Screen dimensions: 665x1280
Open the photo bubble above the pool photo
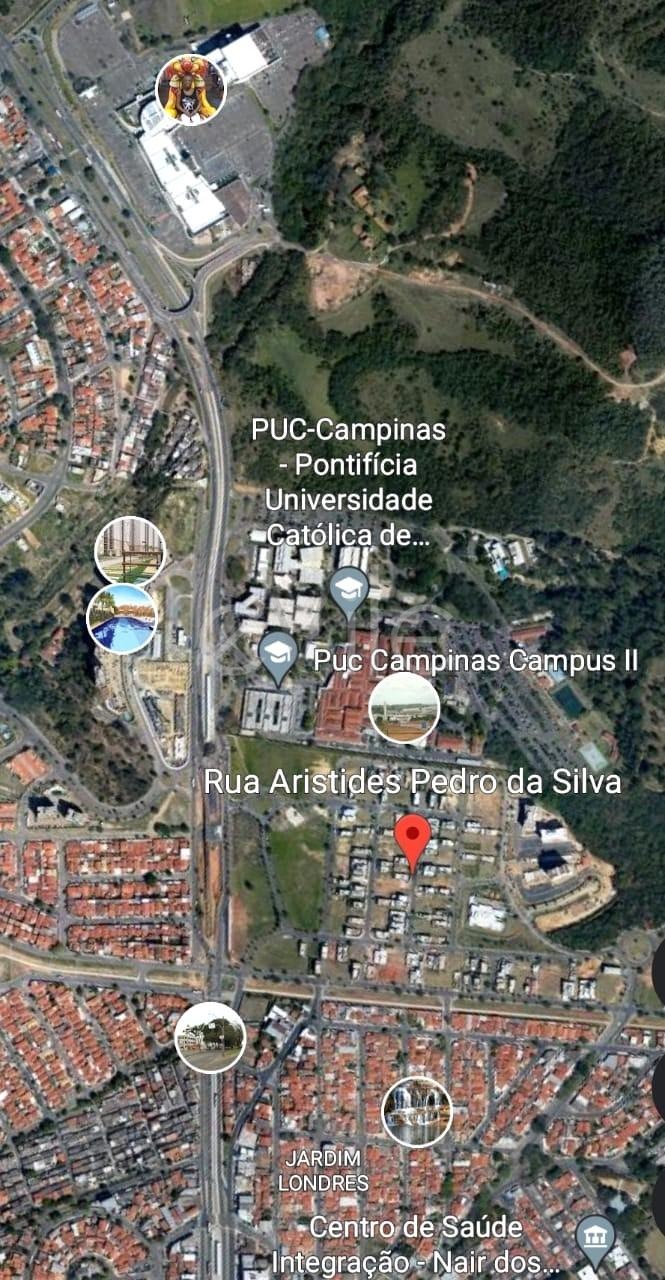tap(131, 552)
